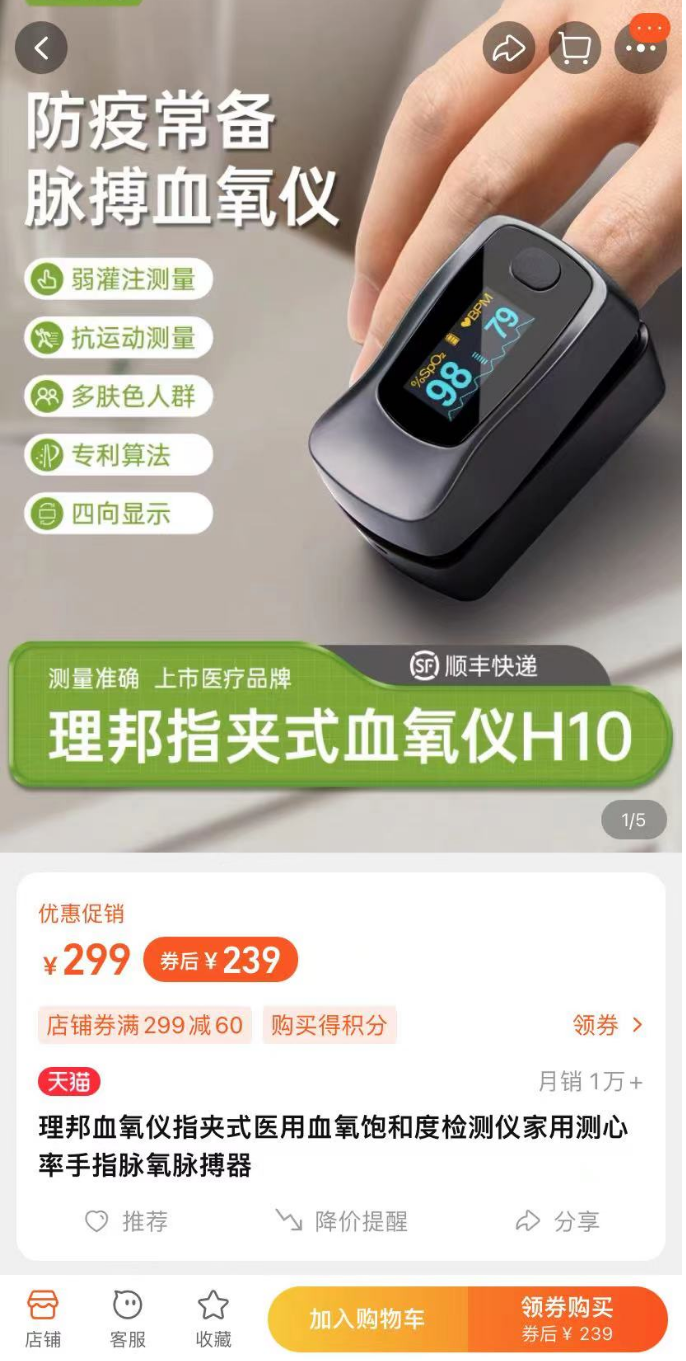Viewport: 686px width, 1361px height.
Task: Tap the 店铺券满299减60 coupon tag
Action: point(145,1025)
